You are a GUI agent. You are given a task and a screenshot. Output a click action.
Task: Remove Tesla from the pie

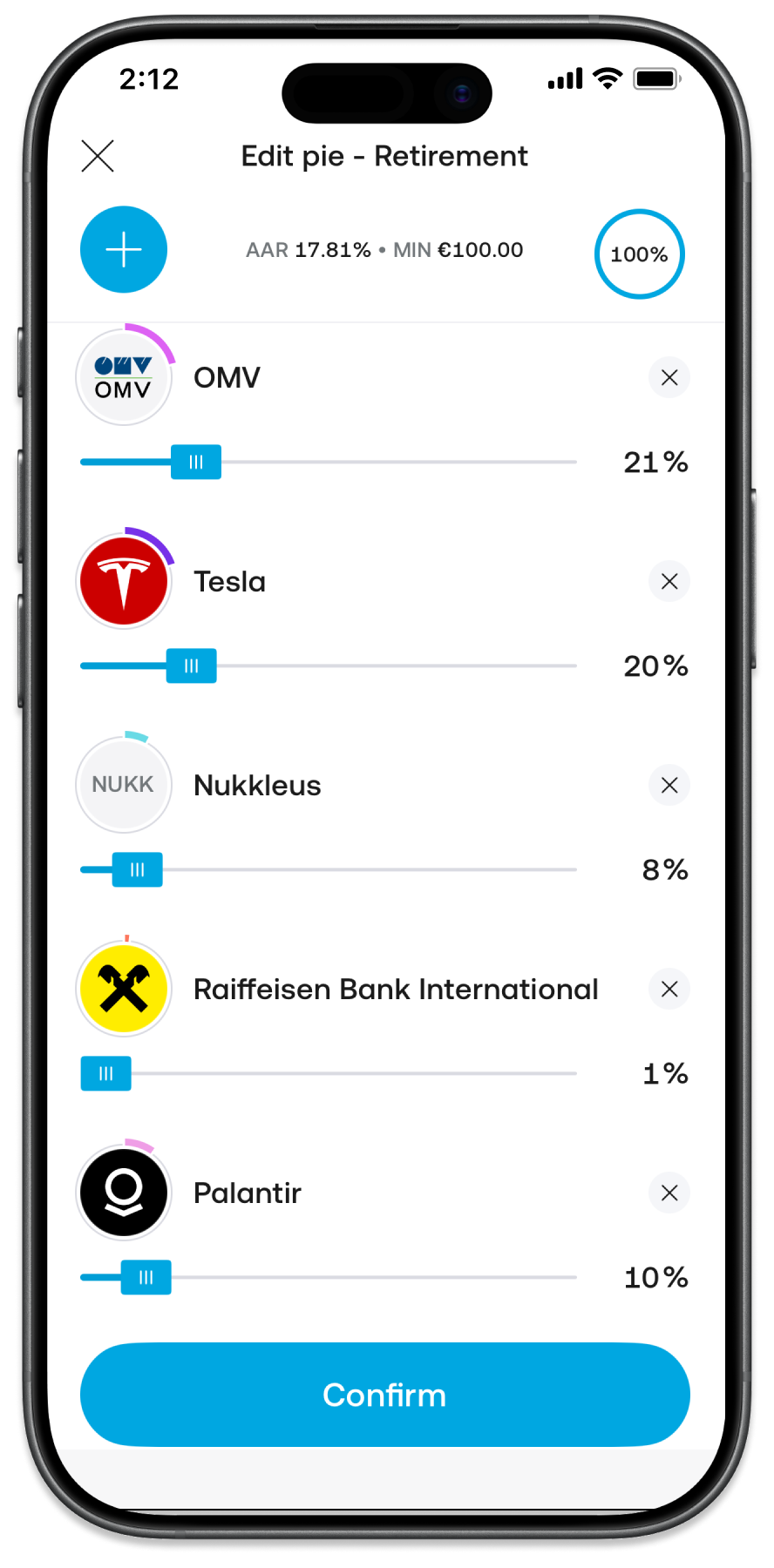669,582
